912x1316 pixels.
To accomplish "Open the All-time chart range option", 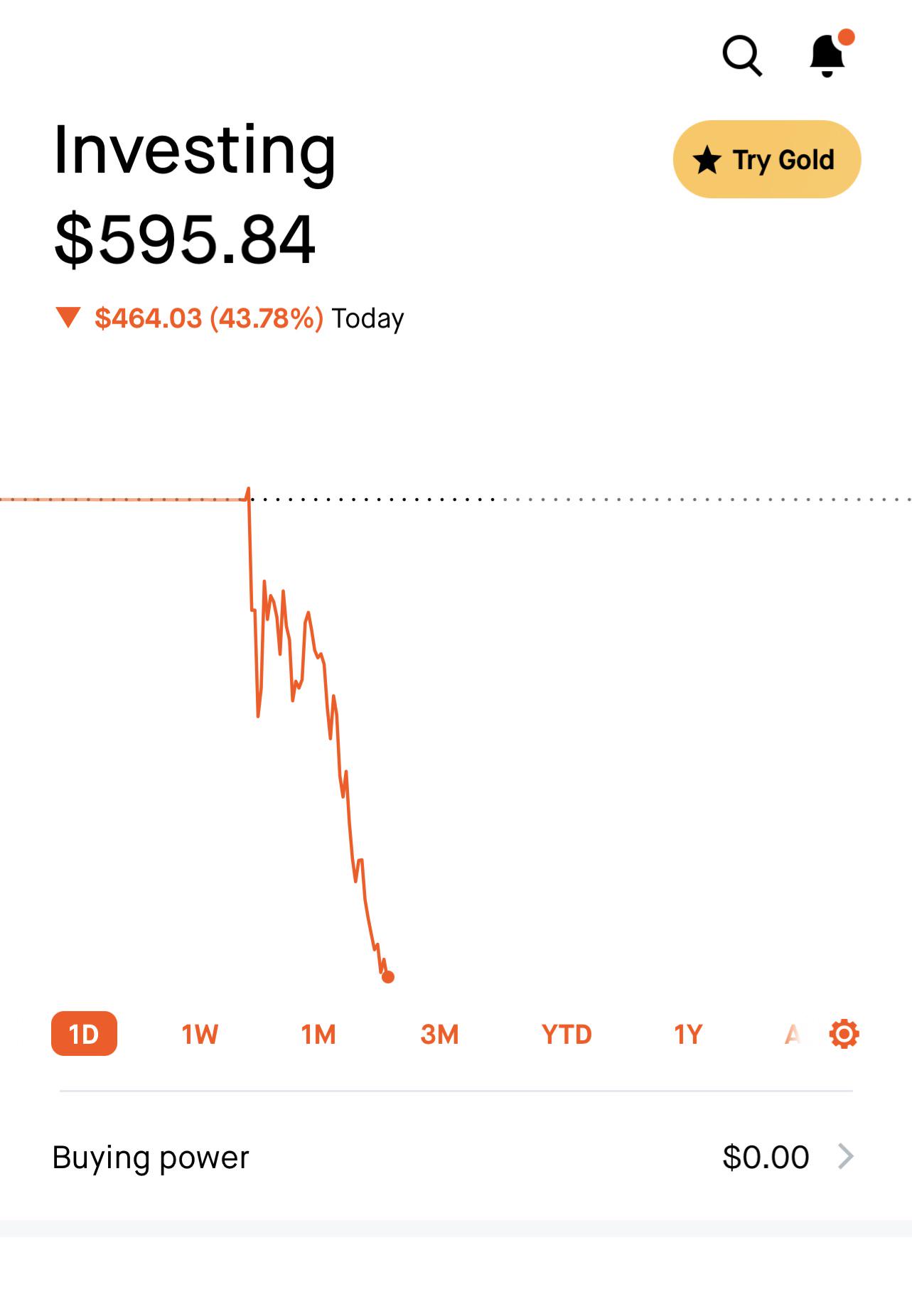I will tap(791, 1035).
